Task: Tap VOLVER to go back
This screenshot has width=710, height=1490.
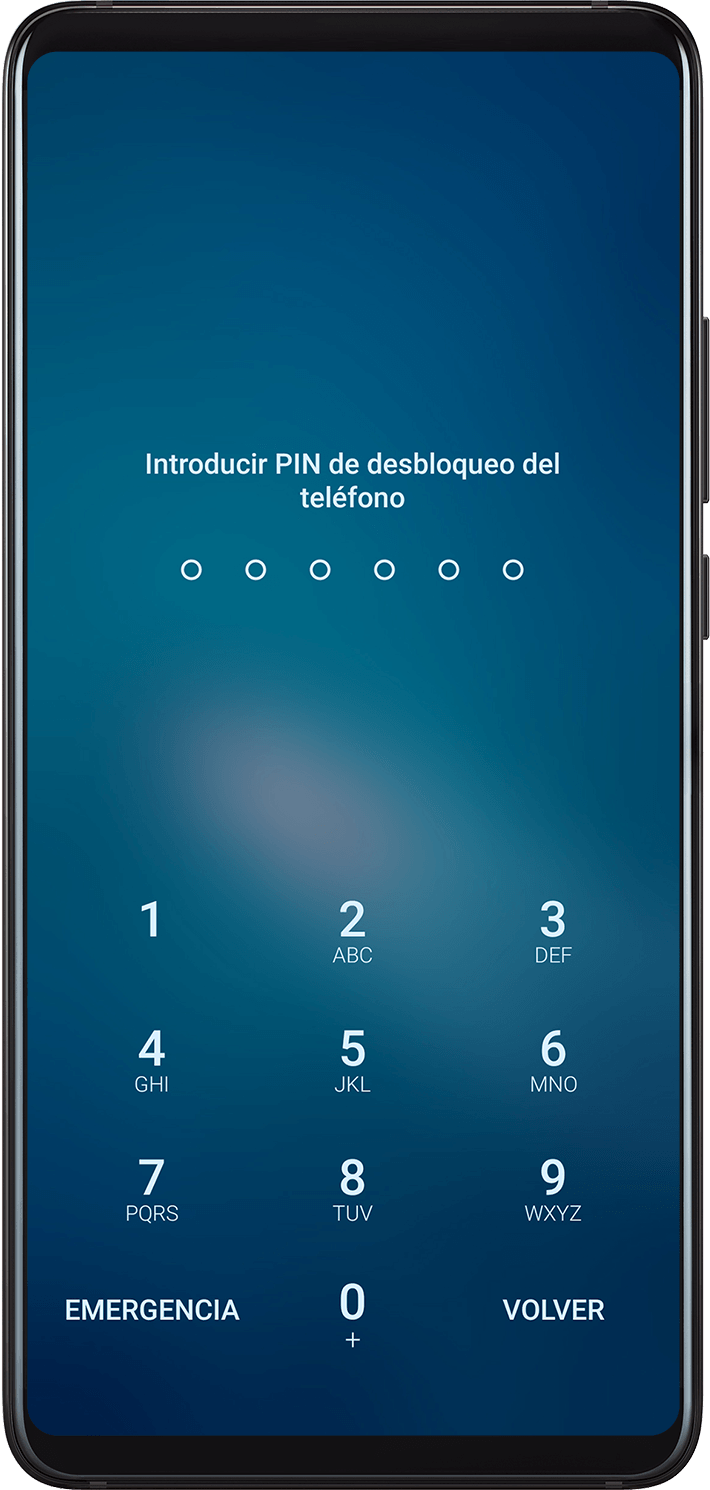Action: pos(553,1310)
